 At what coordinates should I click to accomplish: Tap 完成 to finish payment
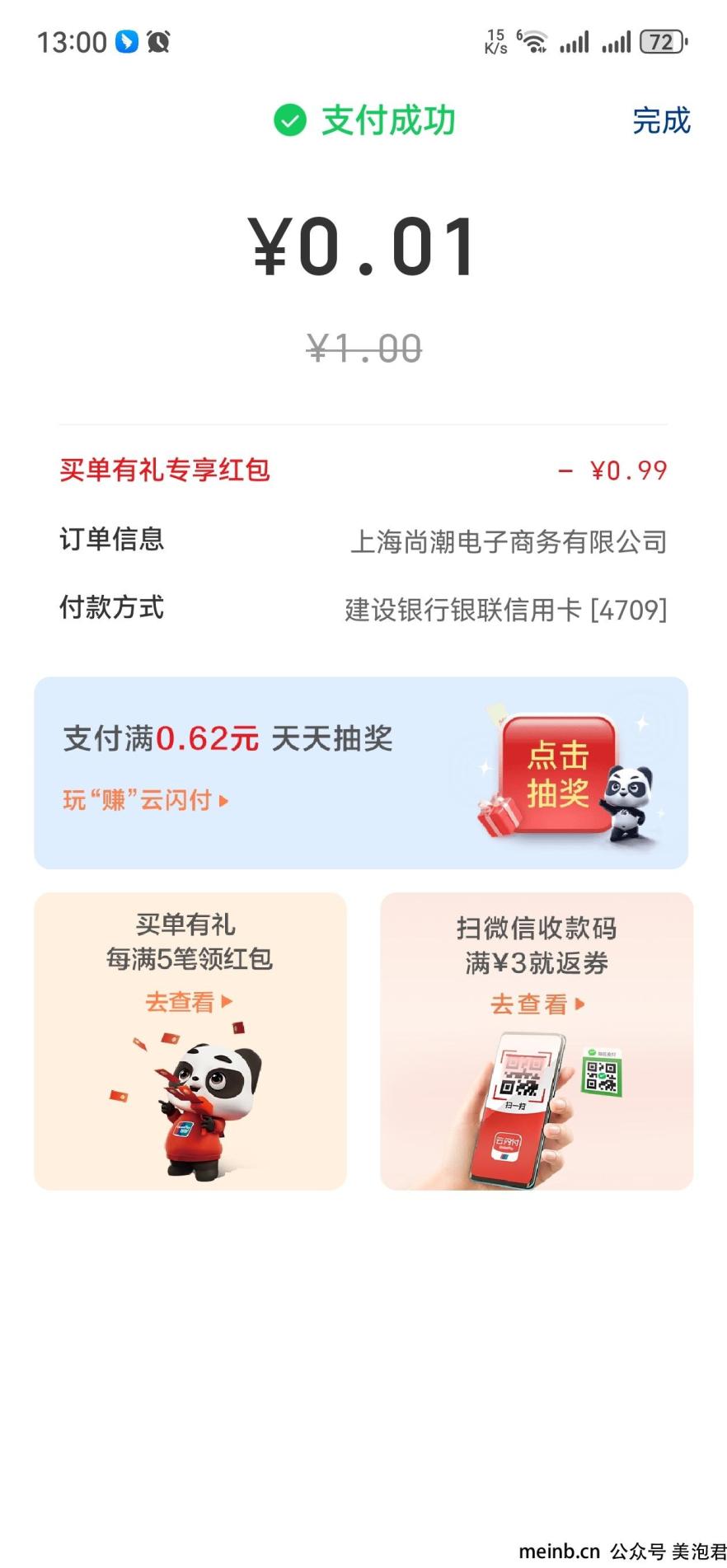tap(661, 121)
